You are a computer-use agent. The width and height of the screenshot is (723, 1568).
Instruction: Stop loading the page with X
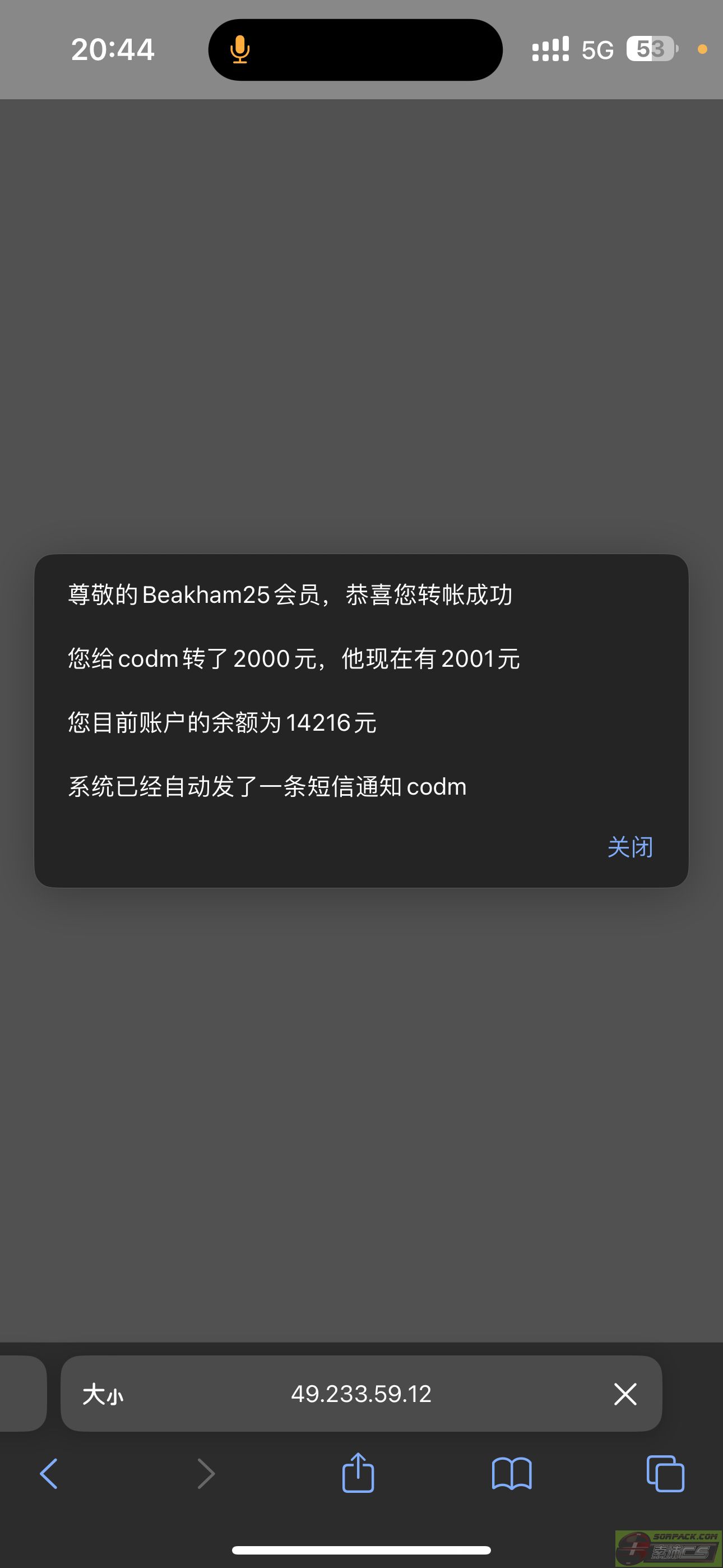tap(625, 1393)
